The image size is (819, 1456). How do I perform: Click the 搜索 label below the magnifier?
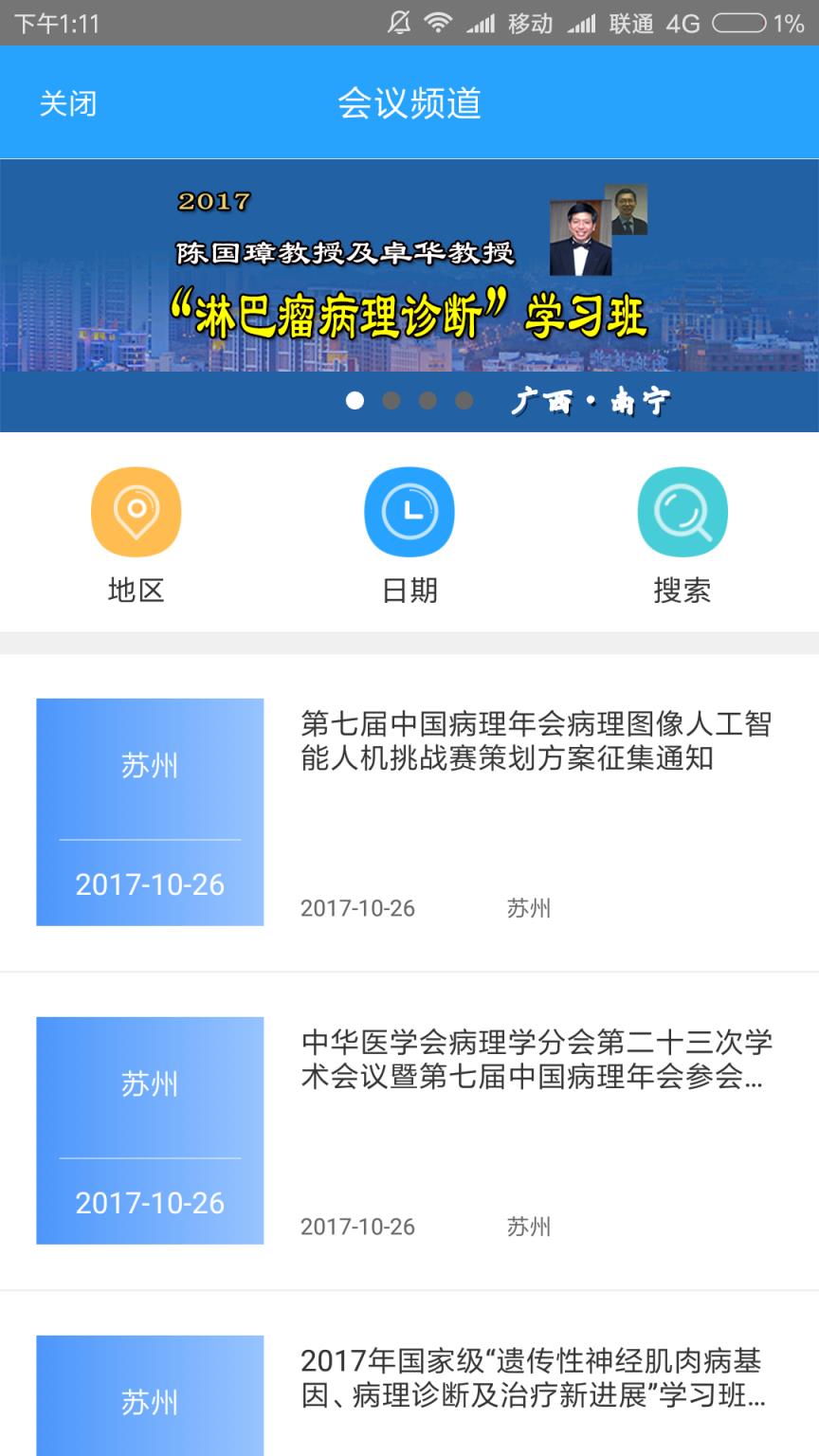point(682,591)
